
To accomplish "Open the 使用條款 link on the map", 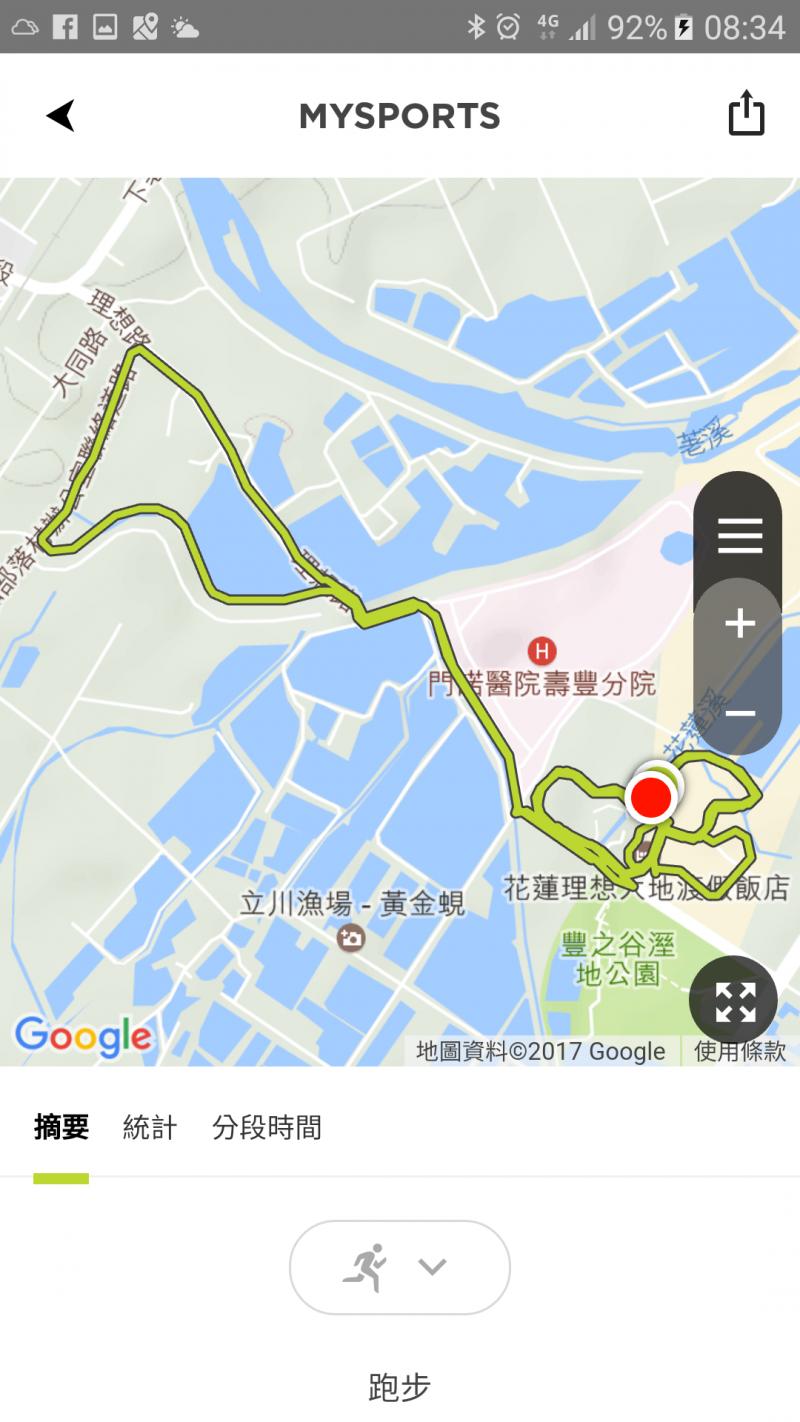I will coord(740,1051).
